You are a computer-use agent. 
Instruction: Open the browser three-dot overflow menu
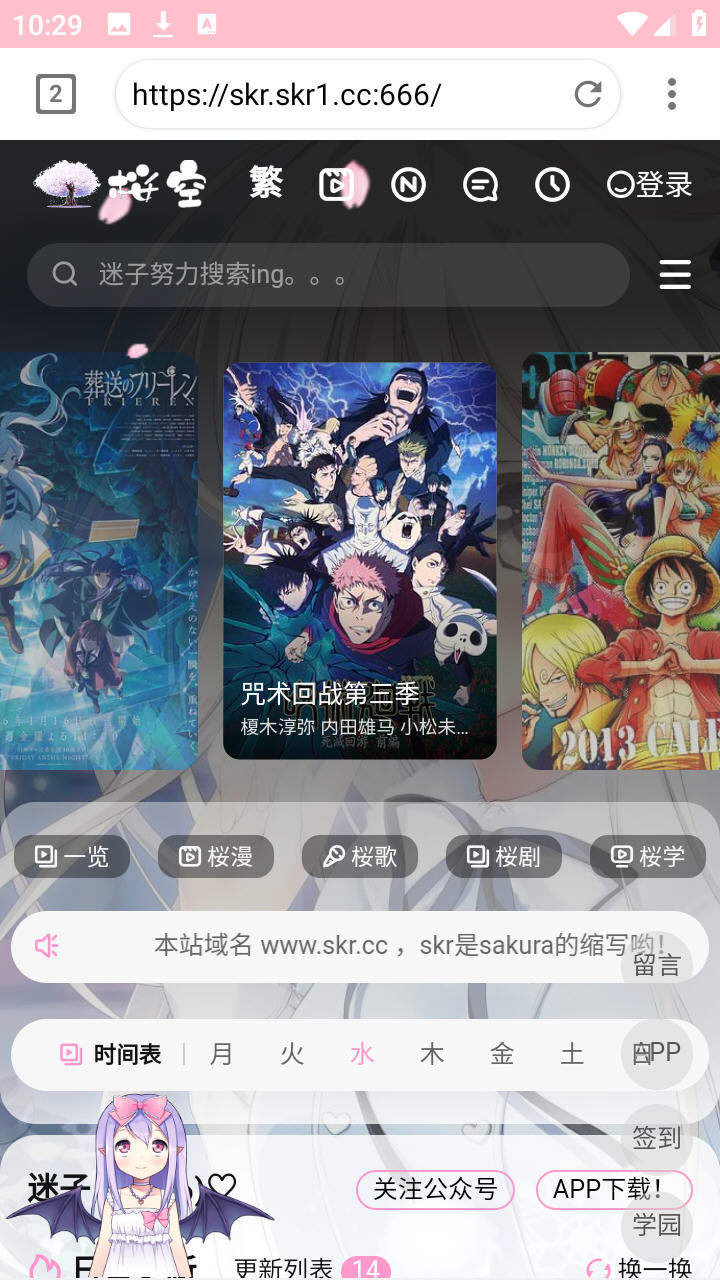(671, 93)
